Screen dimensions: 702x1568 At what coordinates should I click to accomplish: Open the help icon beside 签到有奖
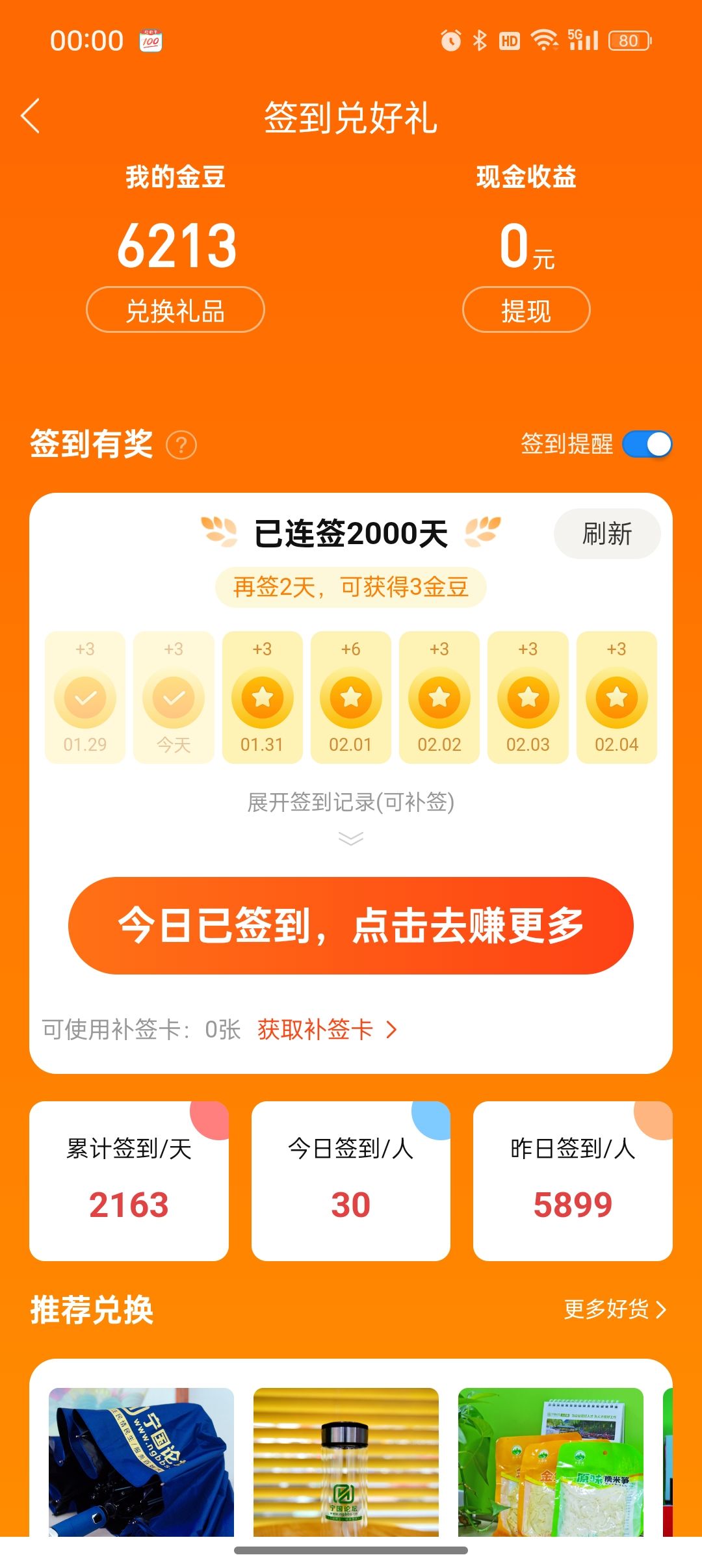coord(181,446)
